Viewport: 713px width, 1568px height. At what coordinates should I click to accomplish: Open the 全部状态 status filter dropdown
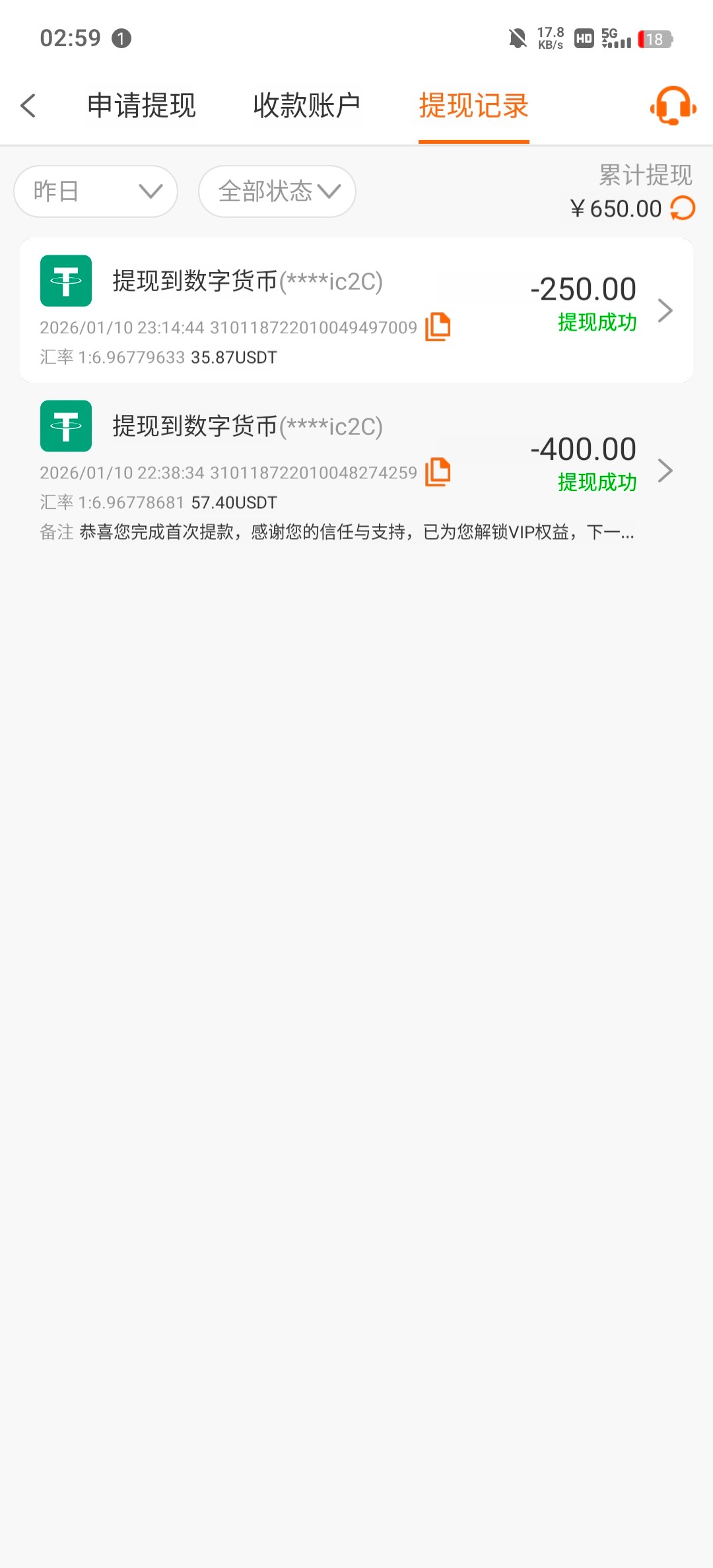point(277,191)
